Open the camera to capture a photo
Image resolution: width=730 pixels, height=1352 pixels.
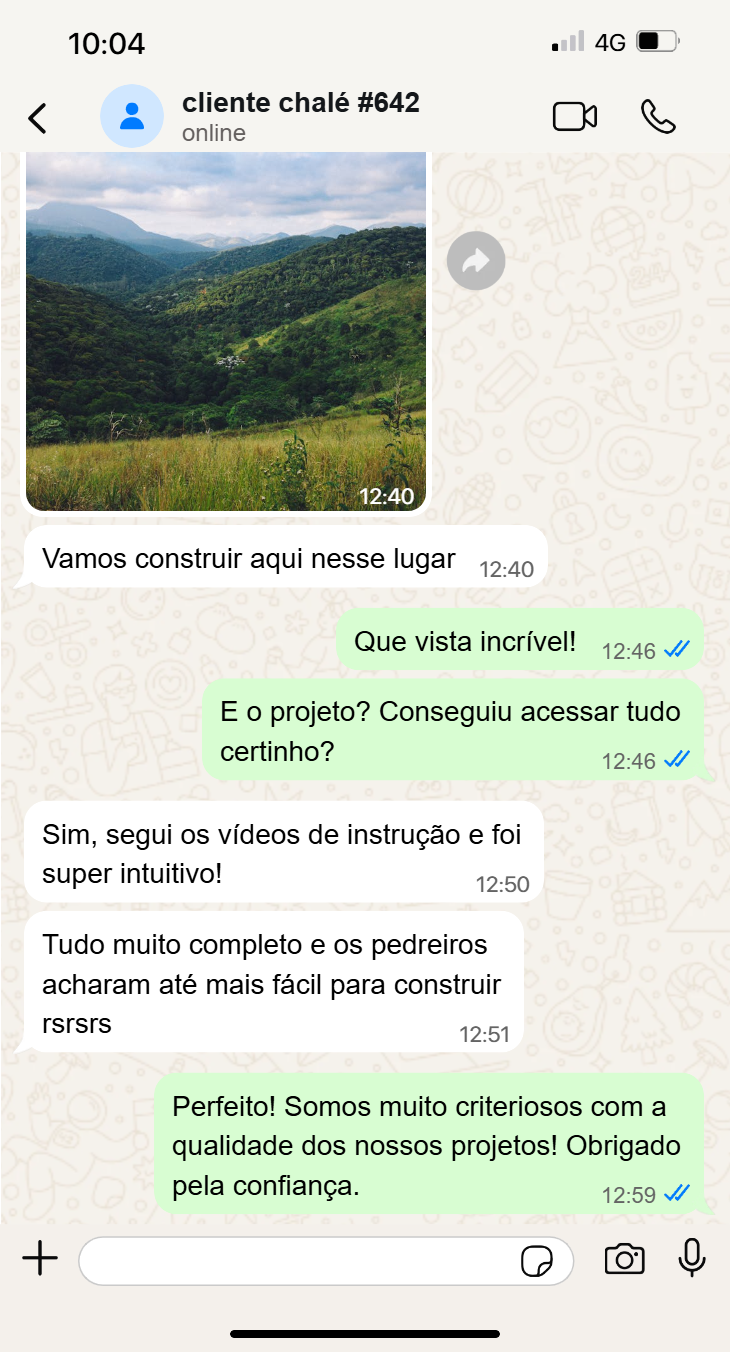click(624, 1261)
